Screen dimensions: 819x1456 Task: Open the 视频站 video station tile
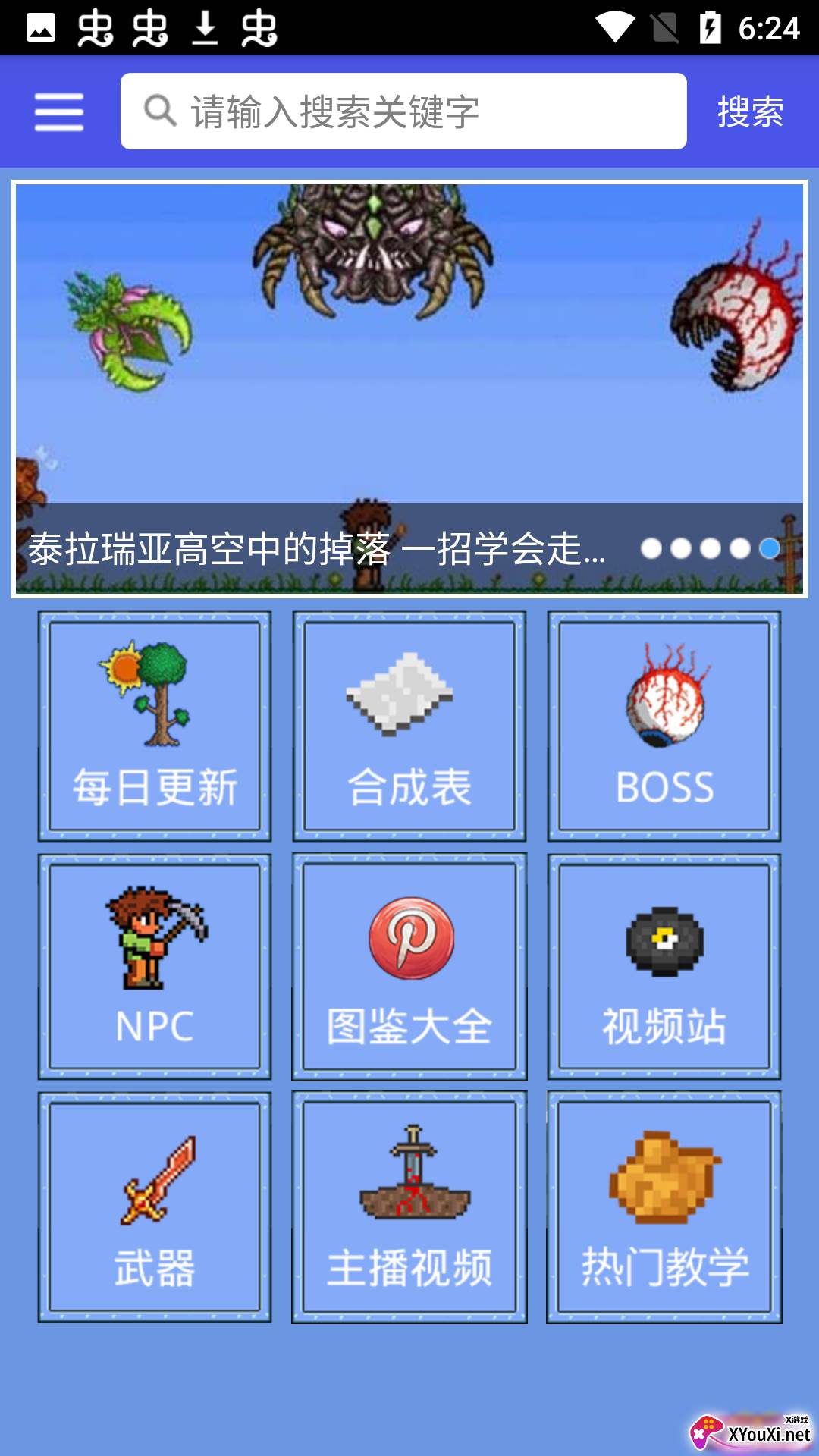click(x=664, y=966)
